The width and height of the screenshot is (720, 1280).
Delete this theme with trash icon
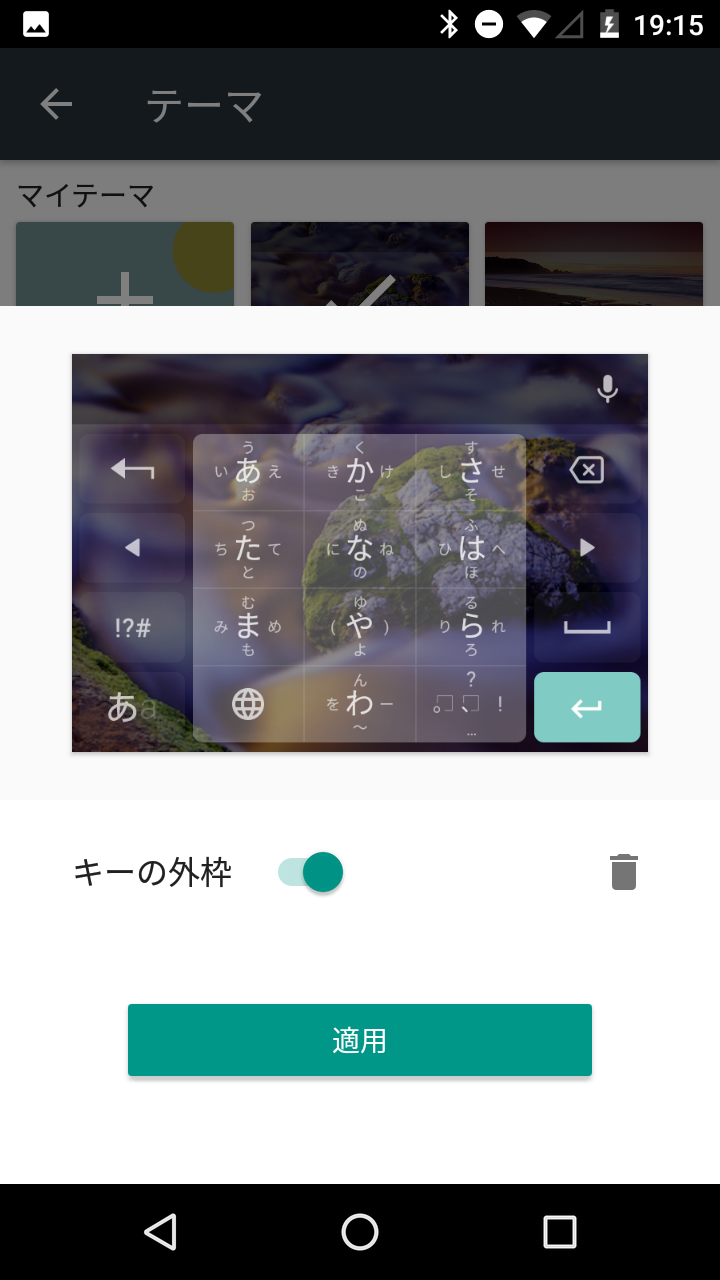[623, 872]
